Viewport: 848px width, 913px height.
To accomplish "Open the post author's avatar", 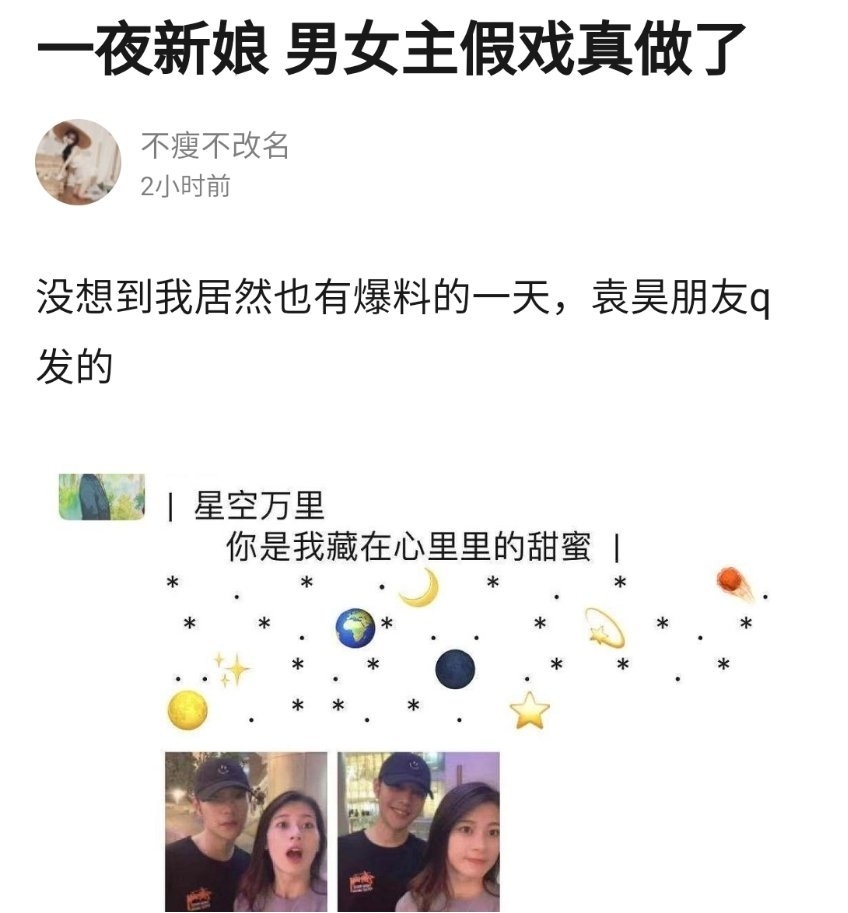I will tap(78, 161).
